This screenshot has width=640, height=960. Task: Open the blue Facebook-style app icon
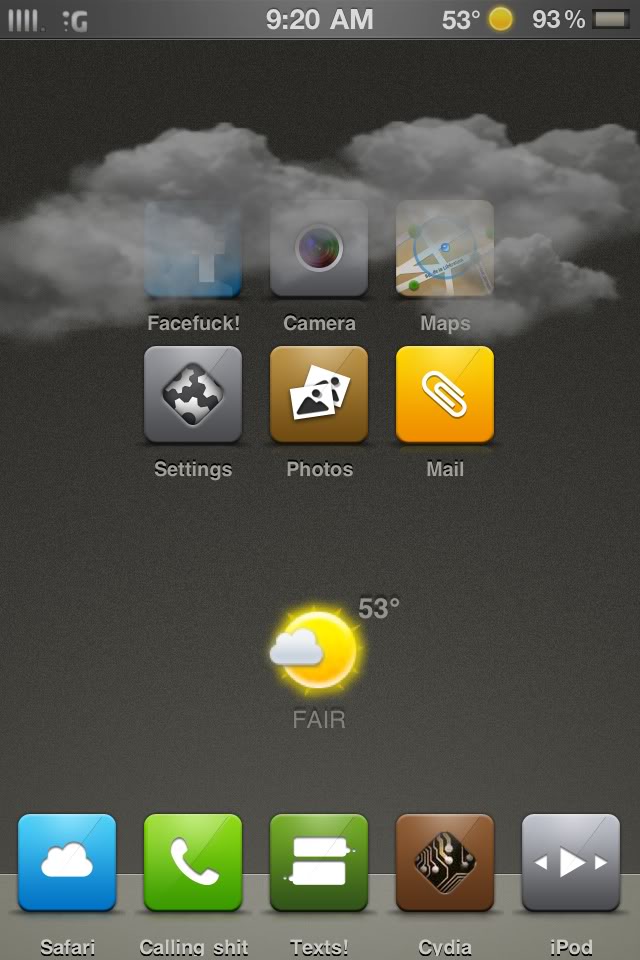193,249
